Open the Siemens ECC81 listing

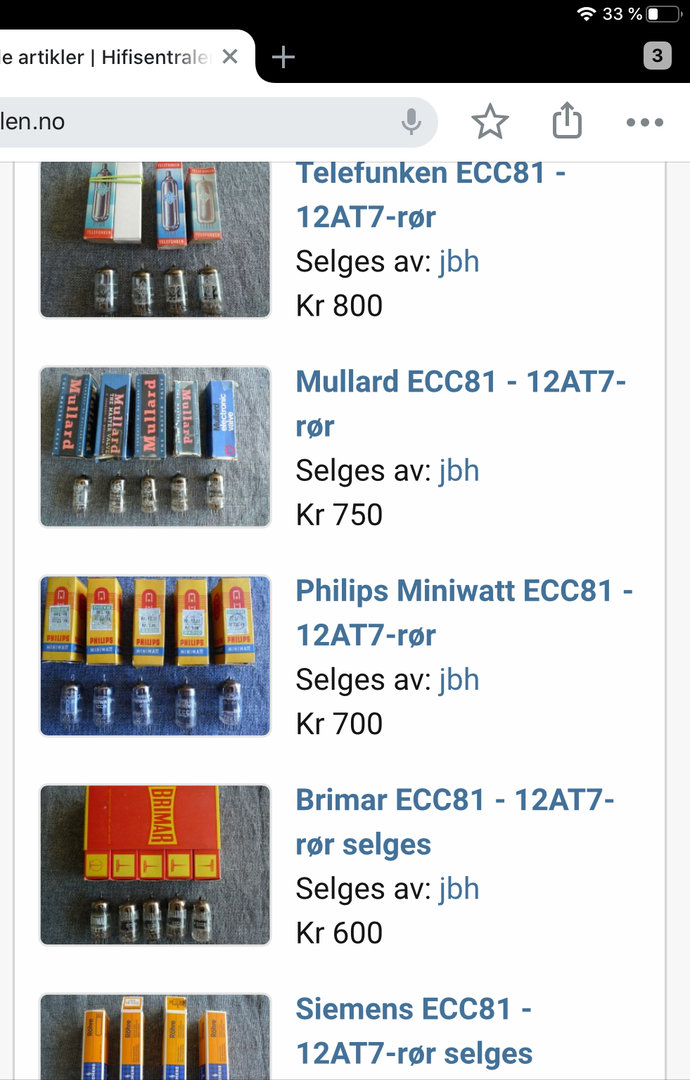(x=414, y=1030)
